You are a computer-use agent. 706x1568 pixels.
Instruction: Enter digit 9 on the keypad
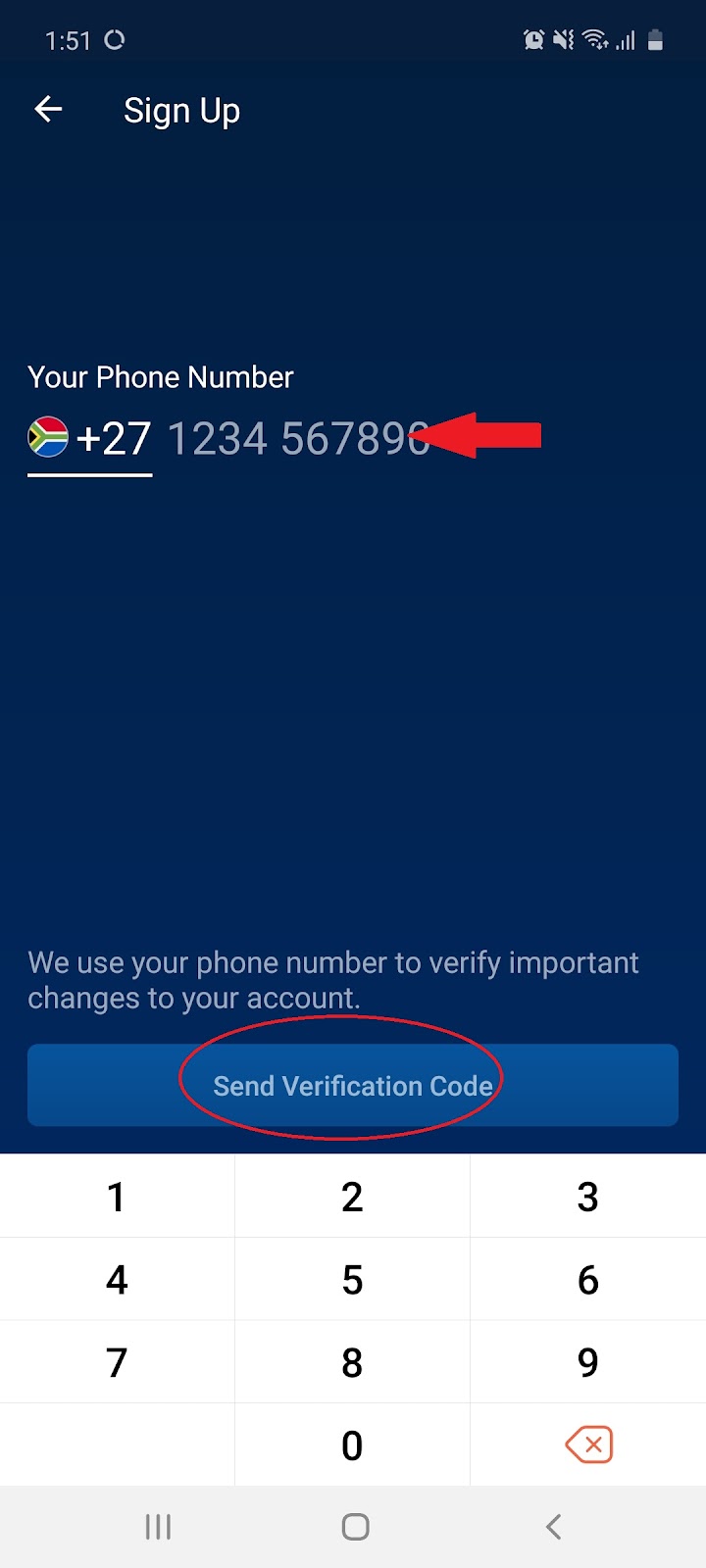point(587,1361)
